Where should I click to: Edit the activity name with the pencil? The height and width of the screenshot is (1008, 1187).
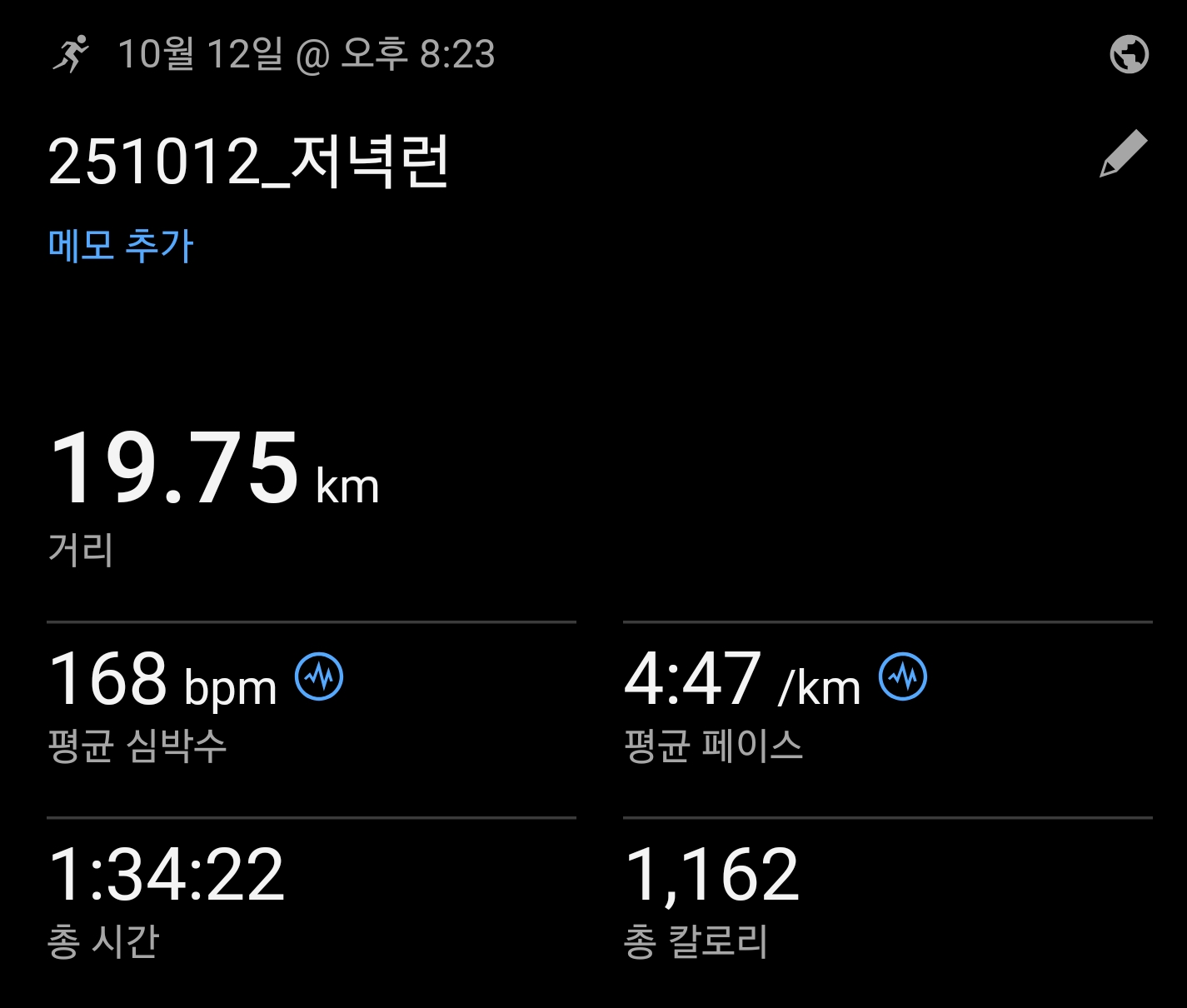pos(1123,154)
